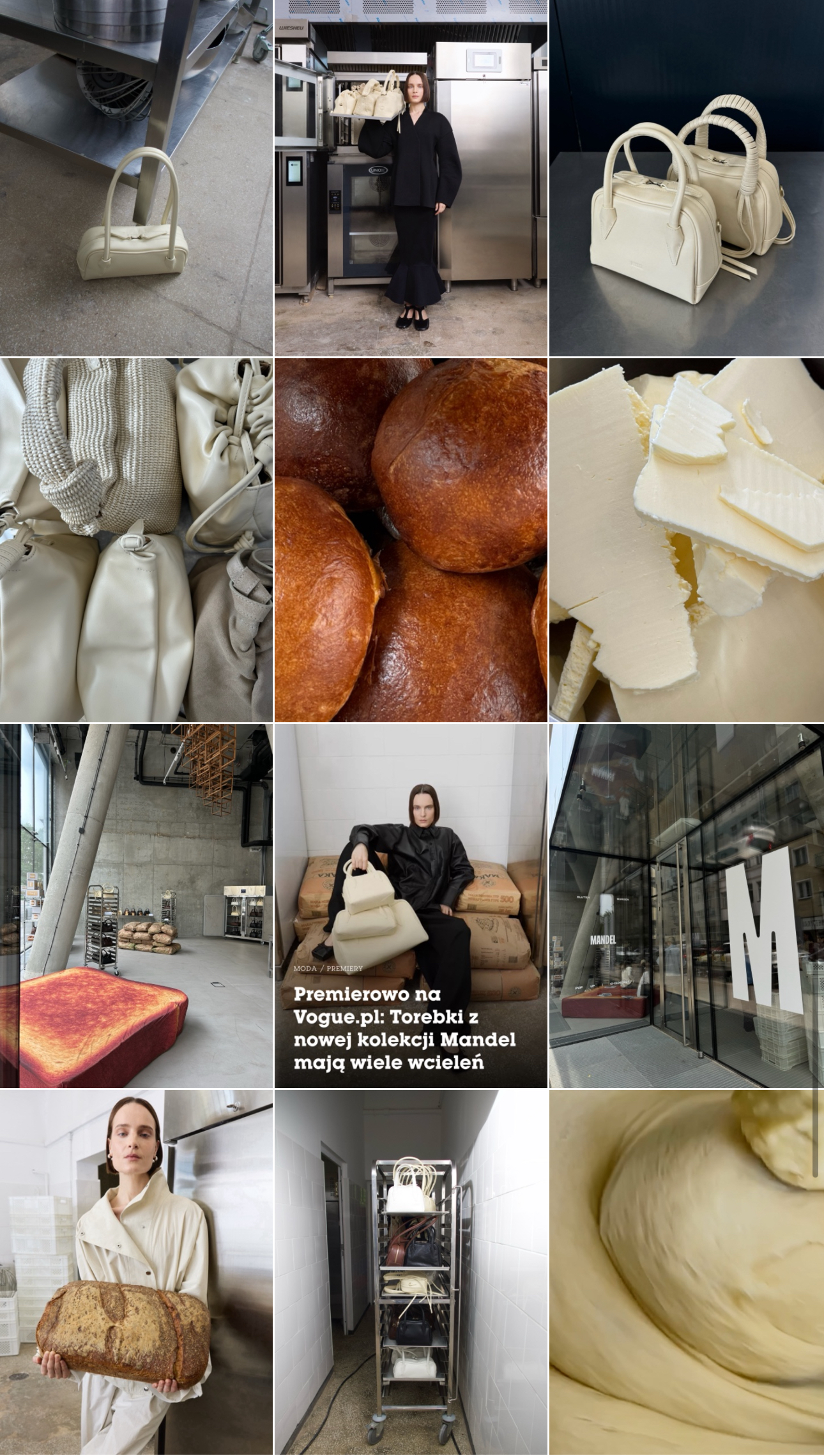This screenshot has height=1456, width=824.
Task: Open post of model holding bread loaf
Action: point(136,1272)
